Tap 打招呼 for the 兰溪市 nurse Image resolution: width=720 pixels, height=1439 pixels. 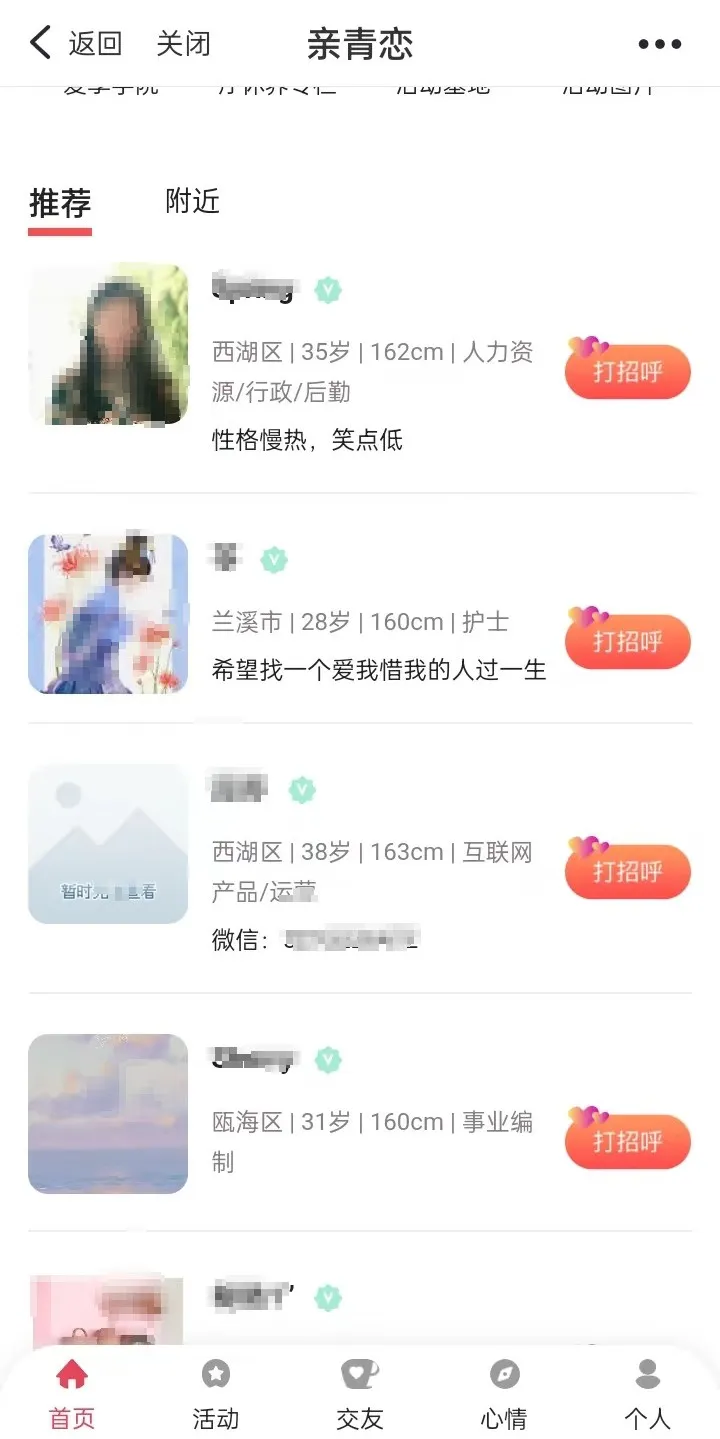(627, 641)
